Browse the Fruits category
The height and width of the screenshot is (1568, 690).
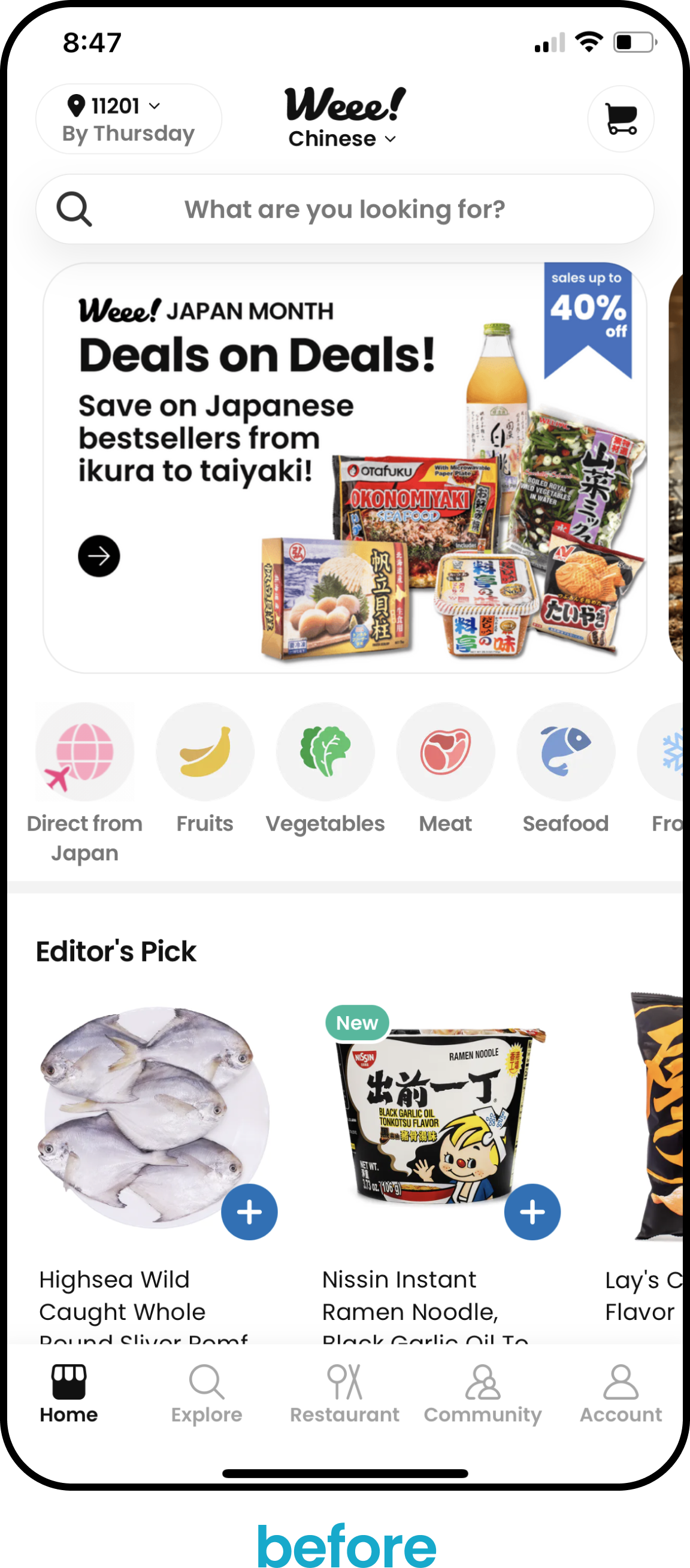pyautogui.click(x=205, y=769)
